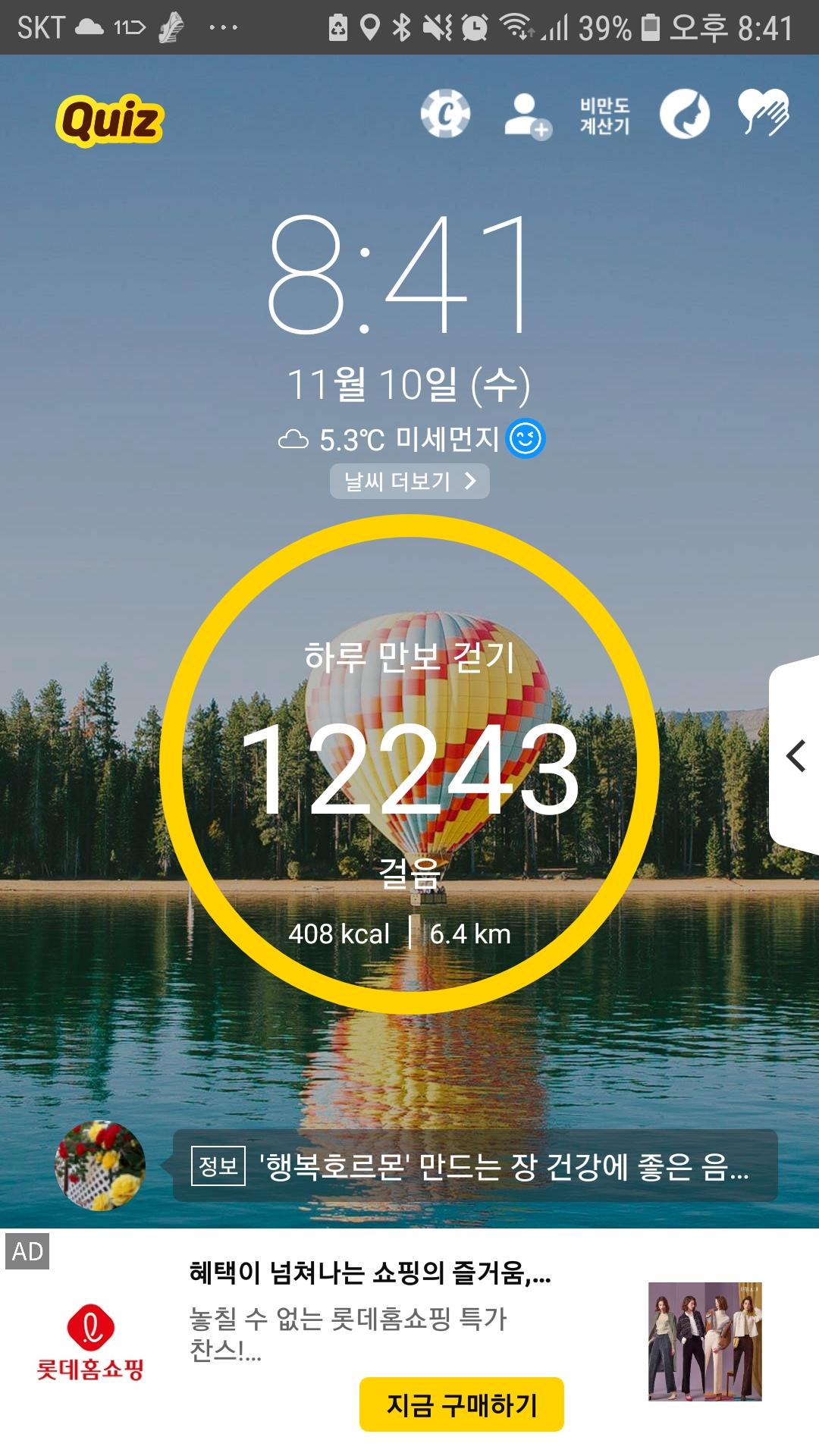Open the 롯데홈쇼핑 ad headline
The image size is (819, 1456).
coord(370,1272)
